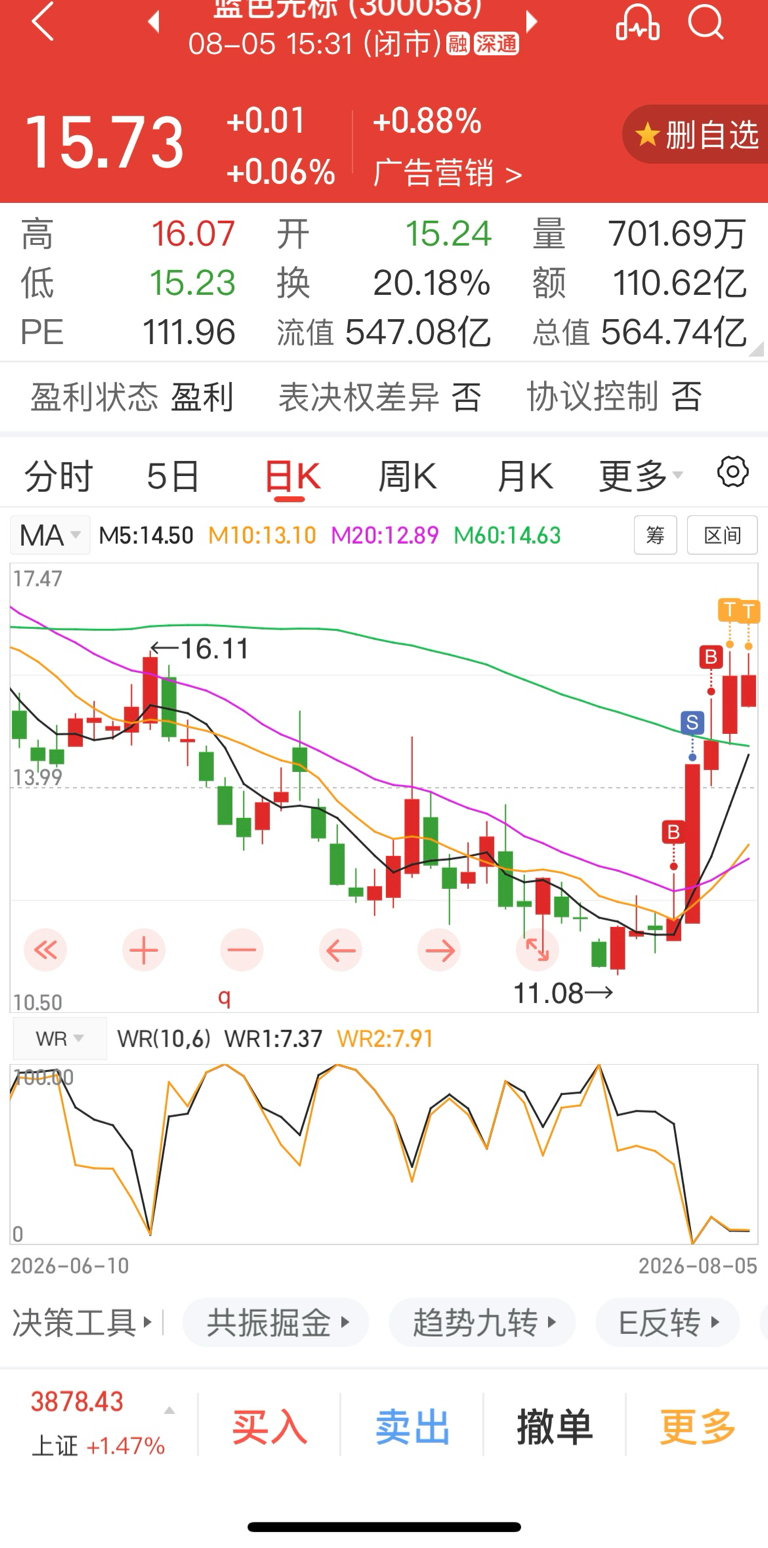This screenshot has height=1548, width=768.
Task: Open the search magnifier icon
Action: click(706, 21)
